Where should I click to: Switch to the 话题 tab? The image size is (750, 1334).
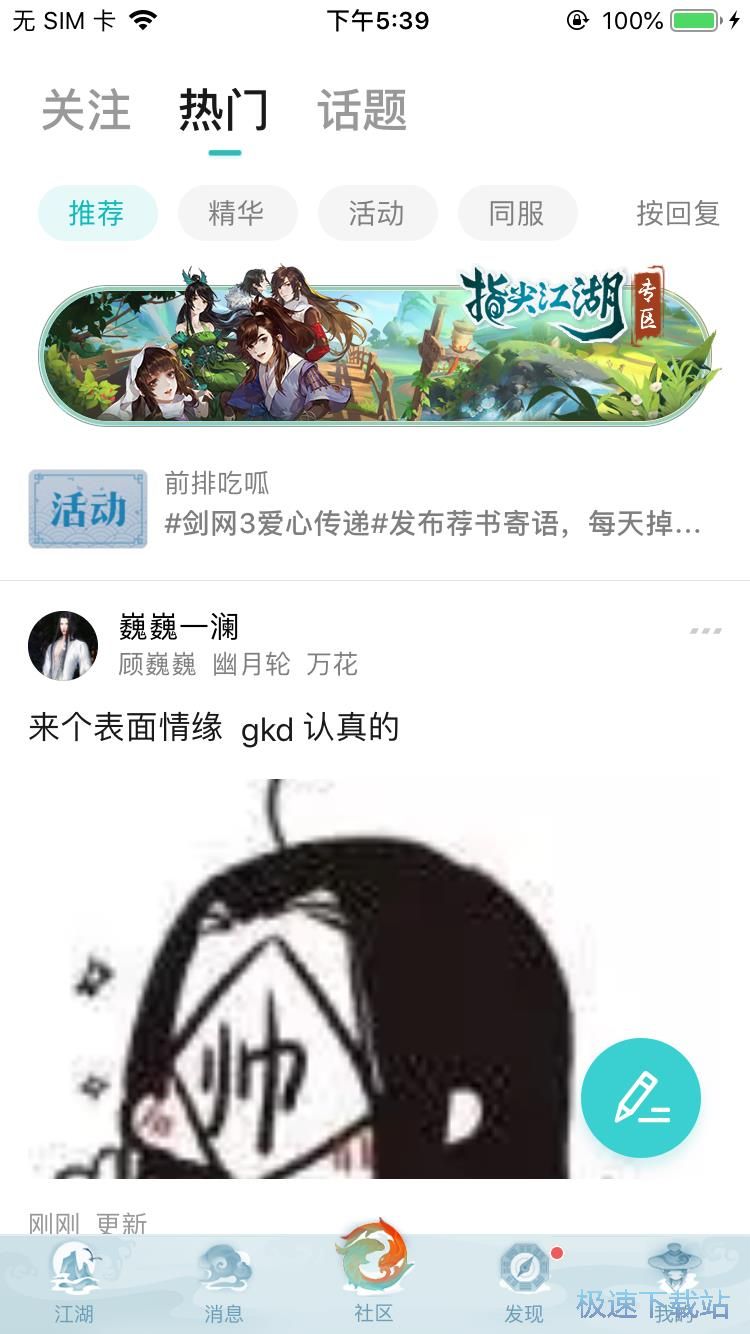pyautogui.click(x=362, y=111)
